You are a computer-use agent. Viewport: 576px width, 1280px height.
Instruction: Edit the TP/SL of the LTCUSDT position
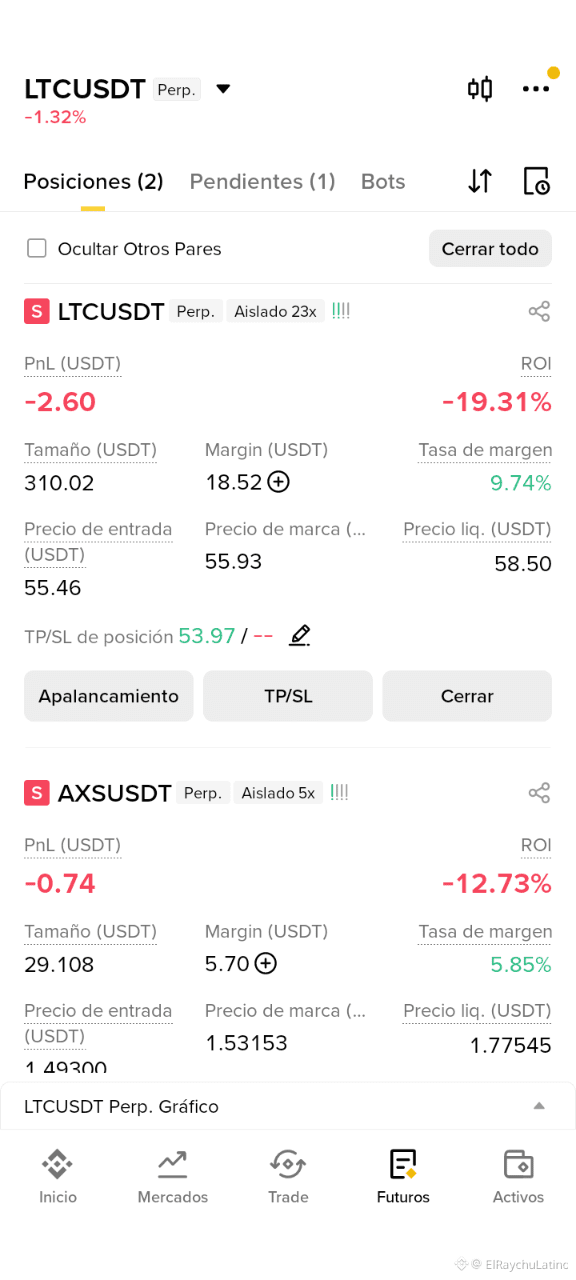tap(299, 635)
